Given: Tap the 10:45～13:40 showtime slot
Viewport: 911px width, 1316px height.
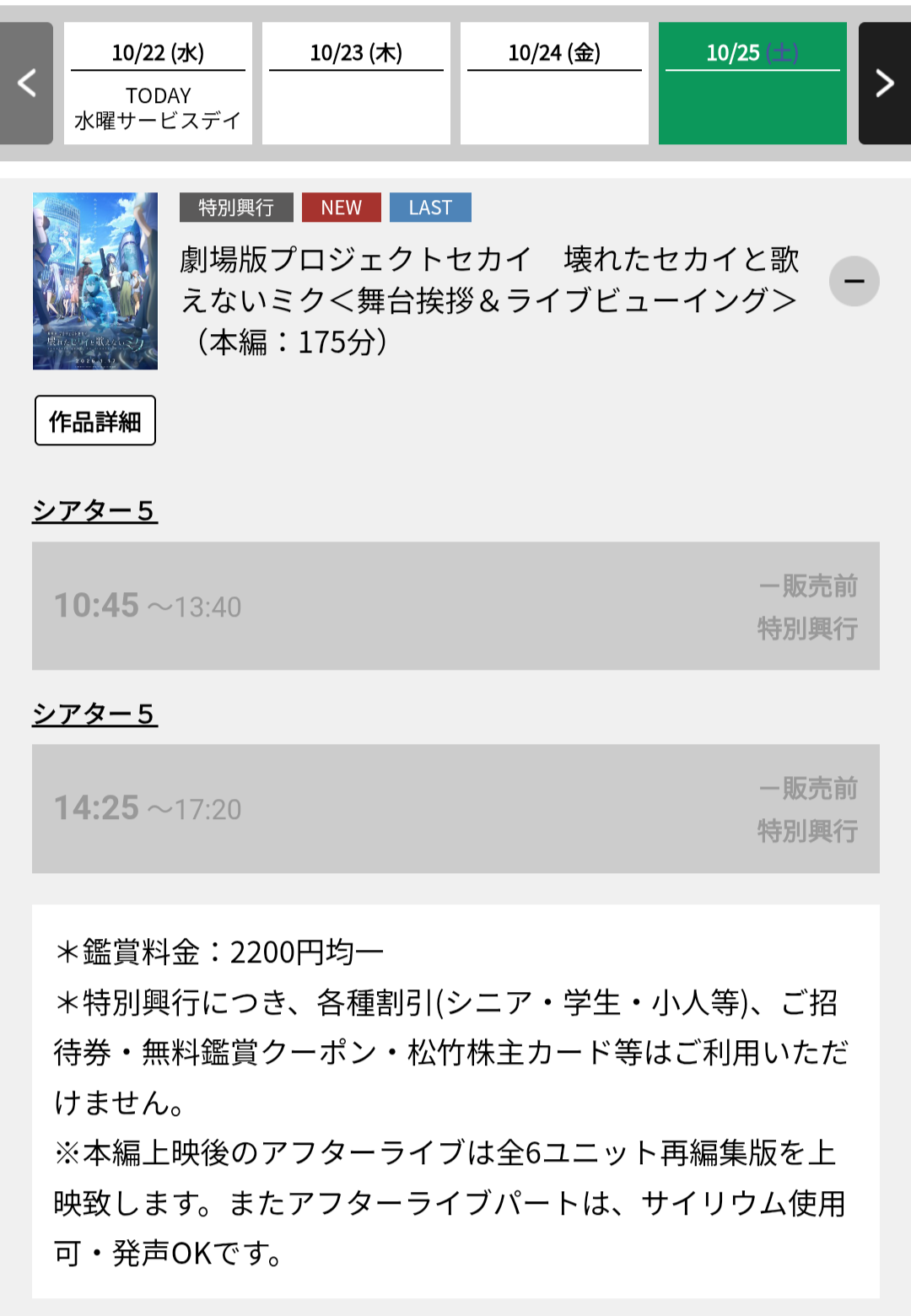Looking at the screenshot, I should click(455, 606).
